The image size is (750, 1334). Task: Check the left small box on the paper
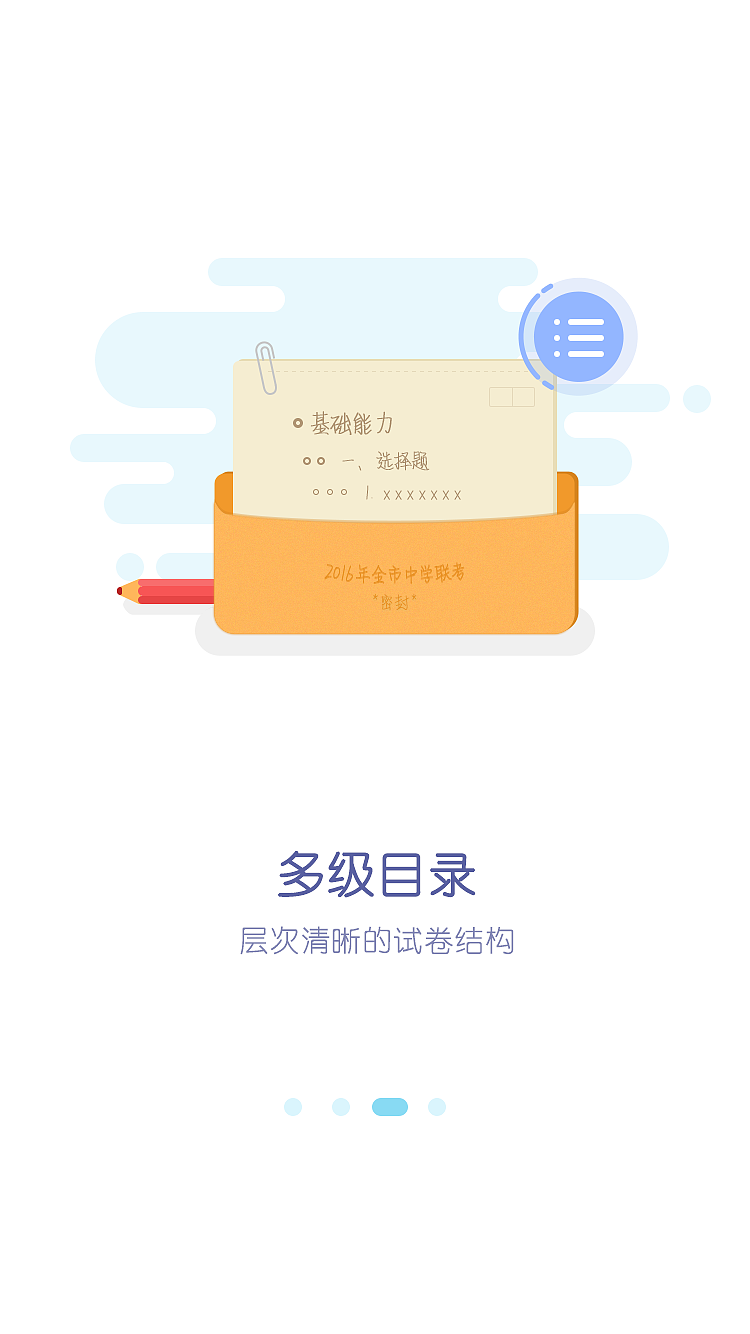pyautogui.click(x=499, y=397)
